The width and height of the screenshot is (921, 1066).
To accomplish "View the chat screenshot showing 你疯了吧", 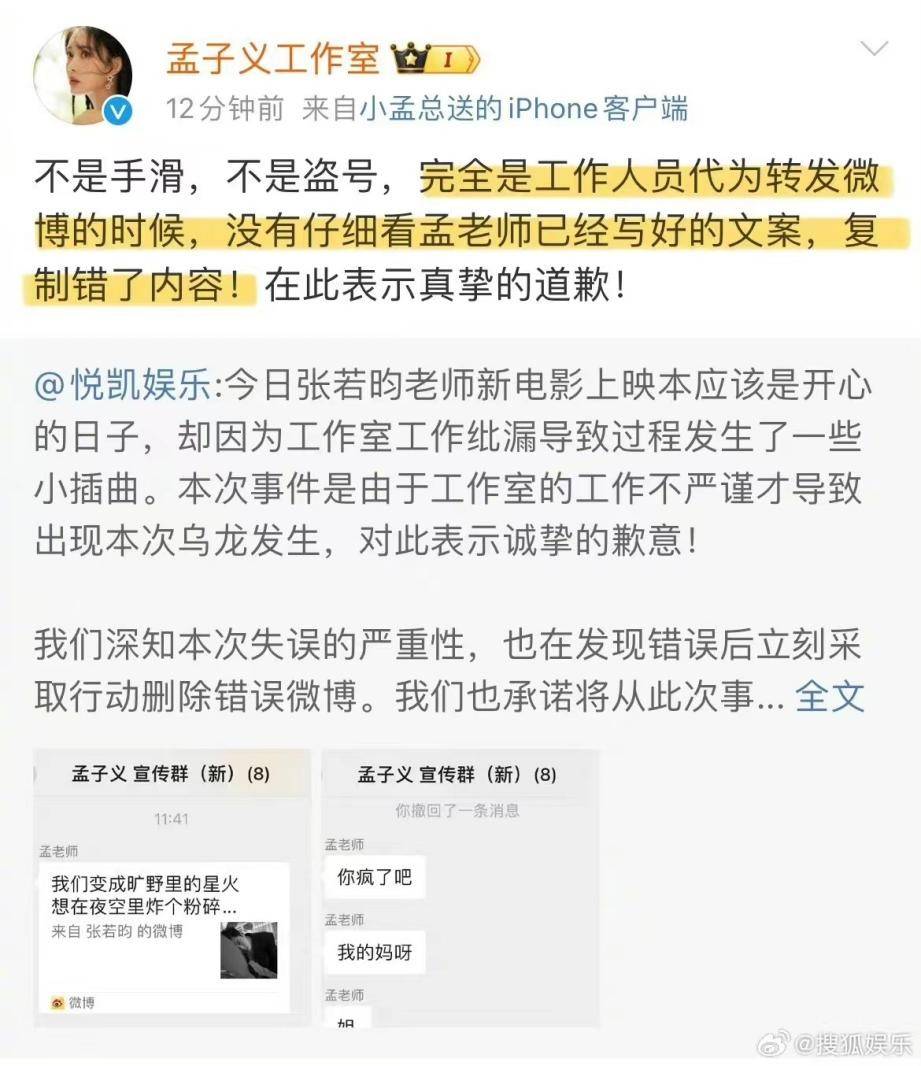I will [x=461, y=887].
